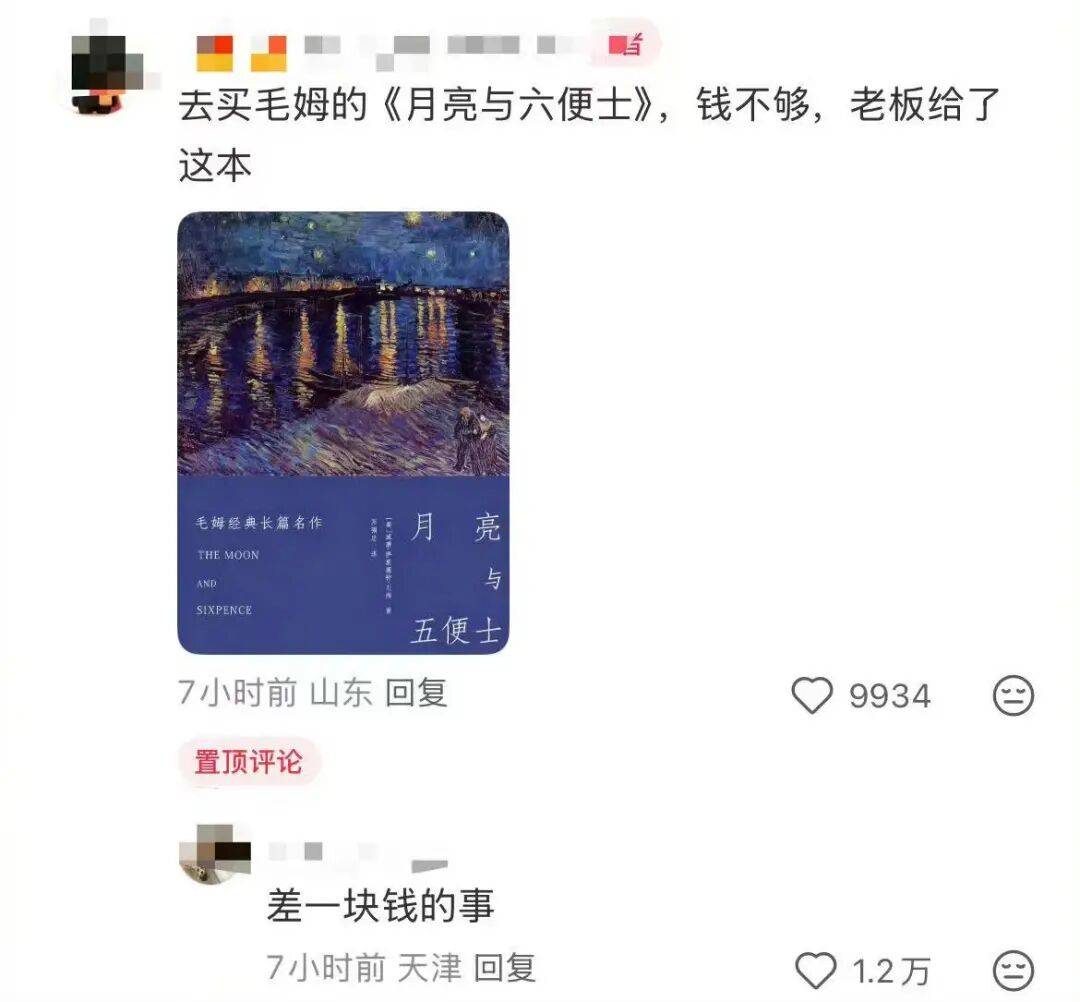Reply to the Tianjin comment
This screenshot has width=1080, height=1002.
click(x=504, y=967)
